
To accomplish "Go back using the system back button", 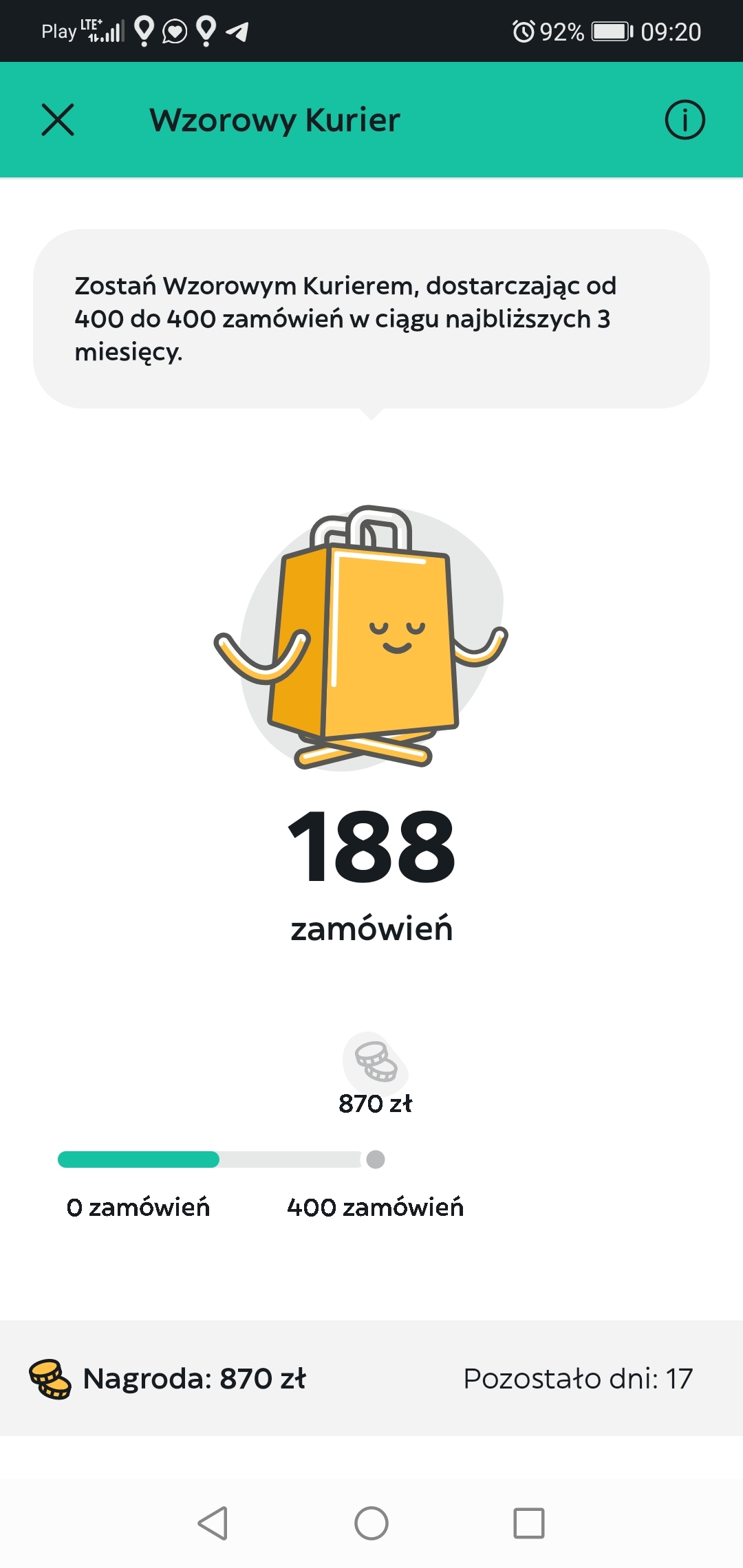I will point(213,1523).
